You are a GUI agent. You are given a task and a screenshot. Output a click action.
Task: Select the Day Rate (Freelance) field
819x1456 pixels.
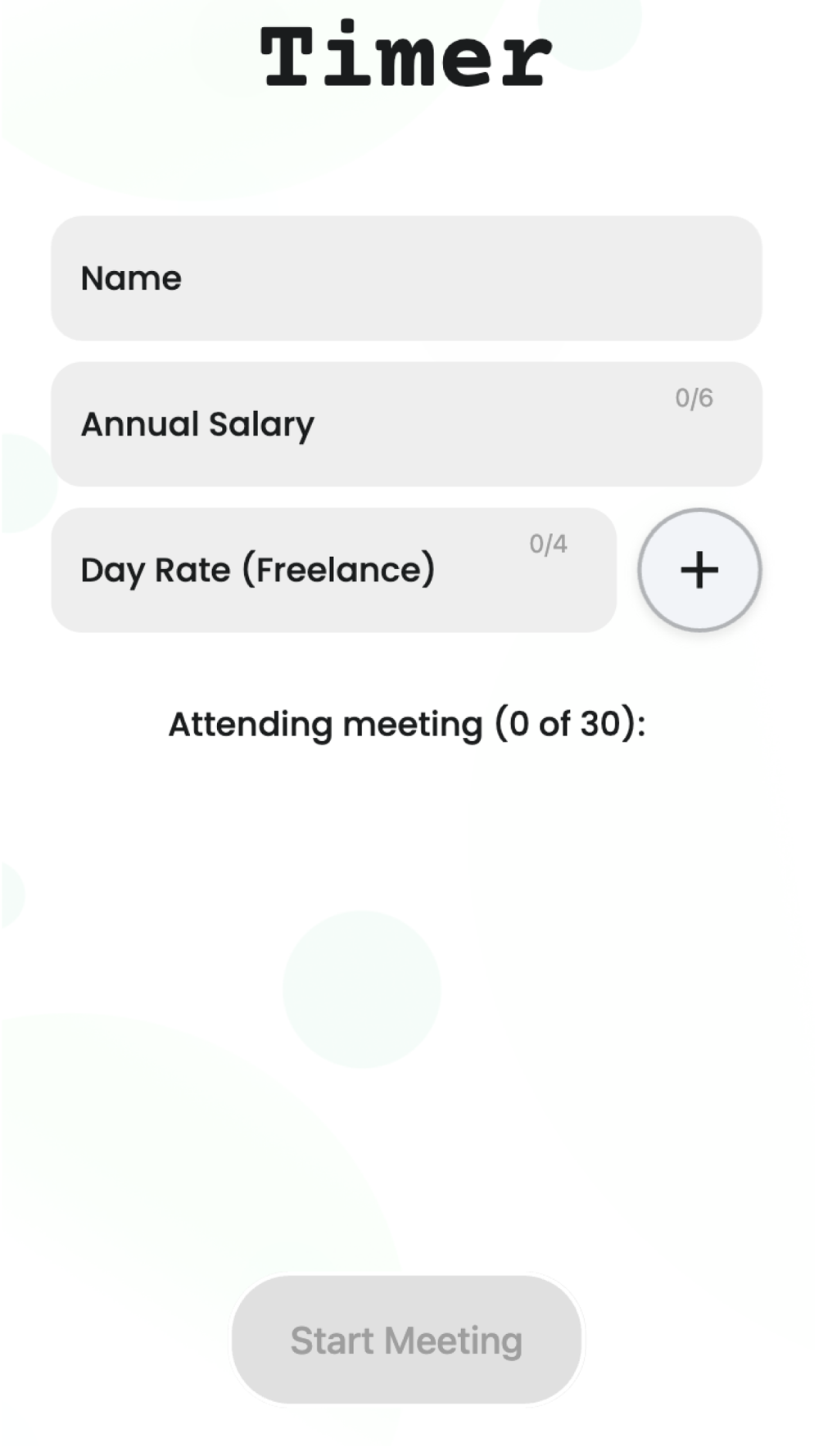click(x=333, y=570)
